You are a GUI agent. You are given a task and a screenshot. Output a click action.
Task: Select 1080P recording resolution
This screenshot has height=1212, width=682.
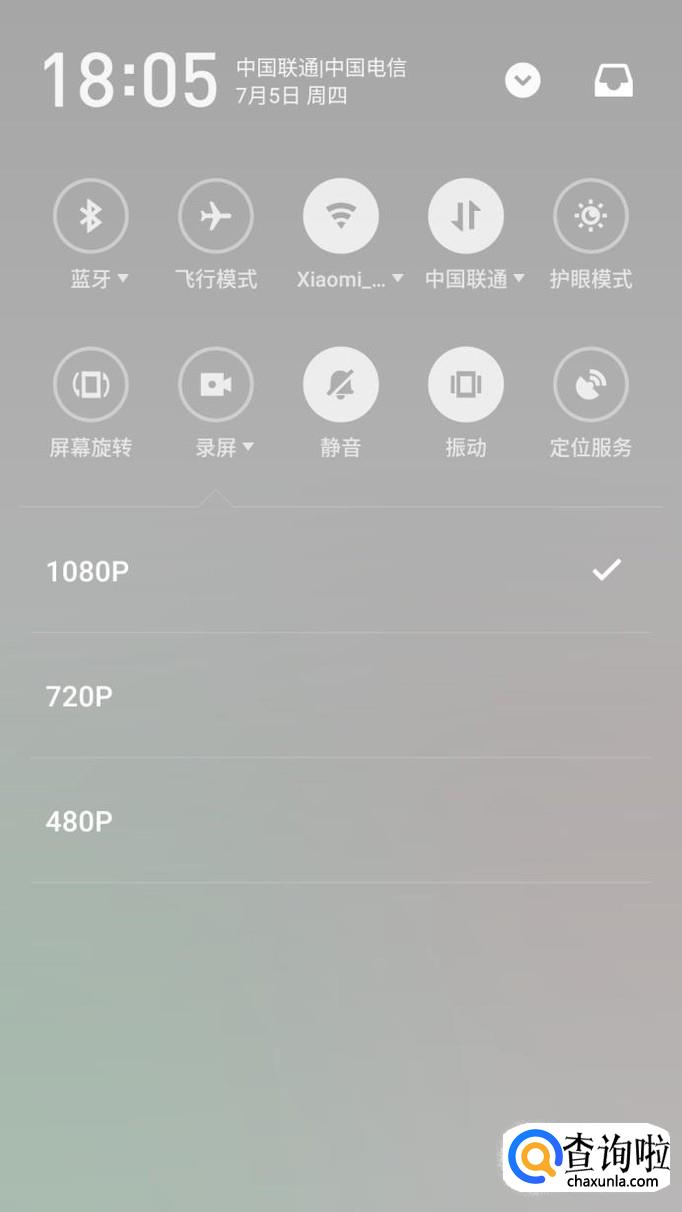(340, 571)
